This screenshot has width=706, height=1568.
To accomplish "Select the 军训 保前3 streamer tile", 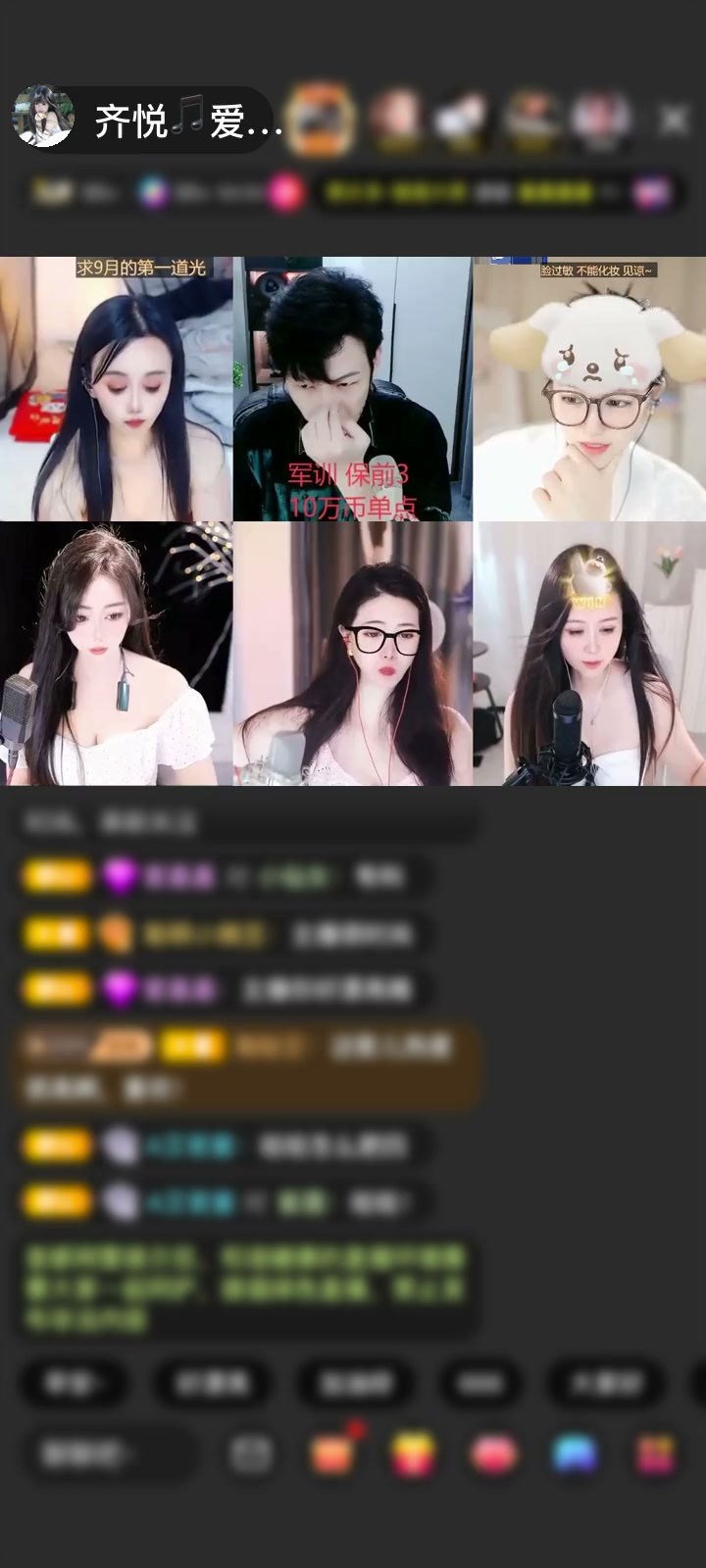I will (353, 388).
